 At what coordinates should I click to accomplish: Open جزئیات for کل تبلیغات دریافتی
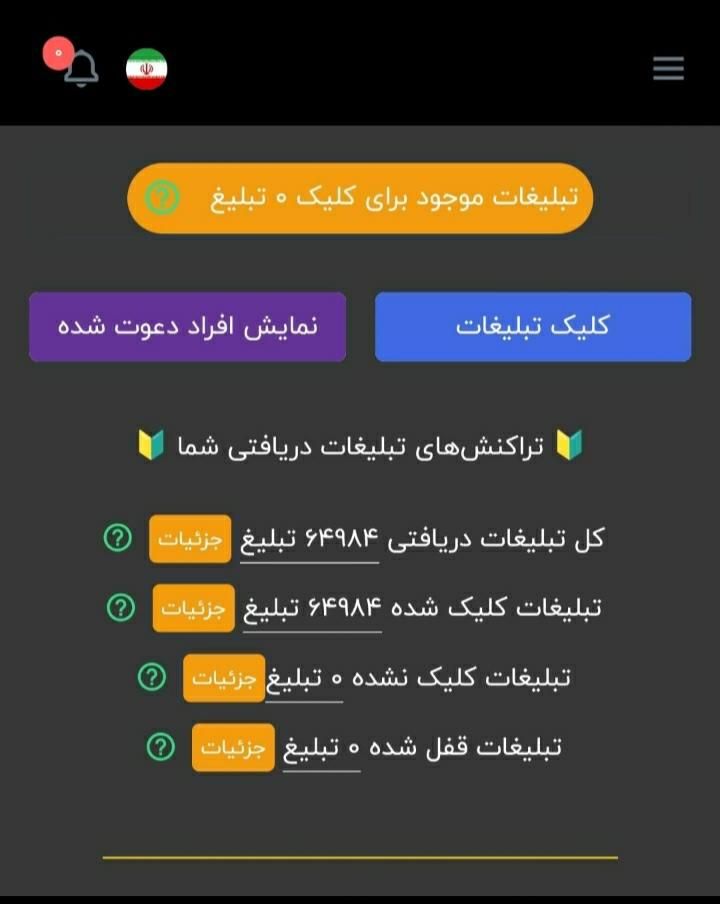coord(190,539)
